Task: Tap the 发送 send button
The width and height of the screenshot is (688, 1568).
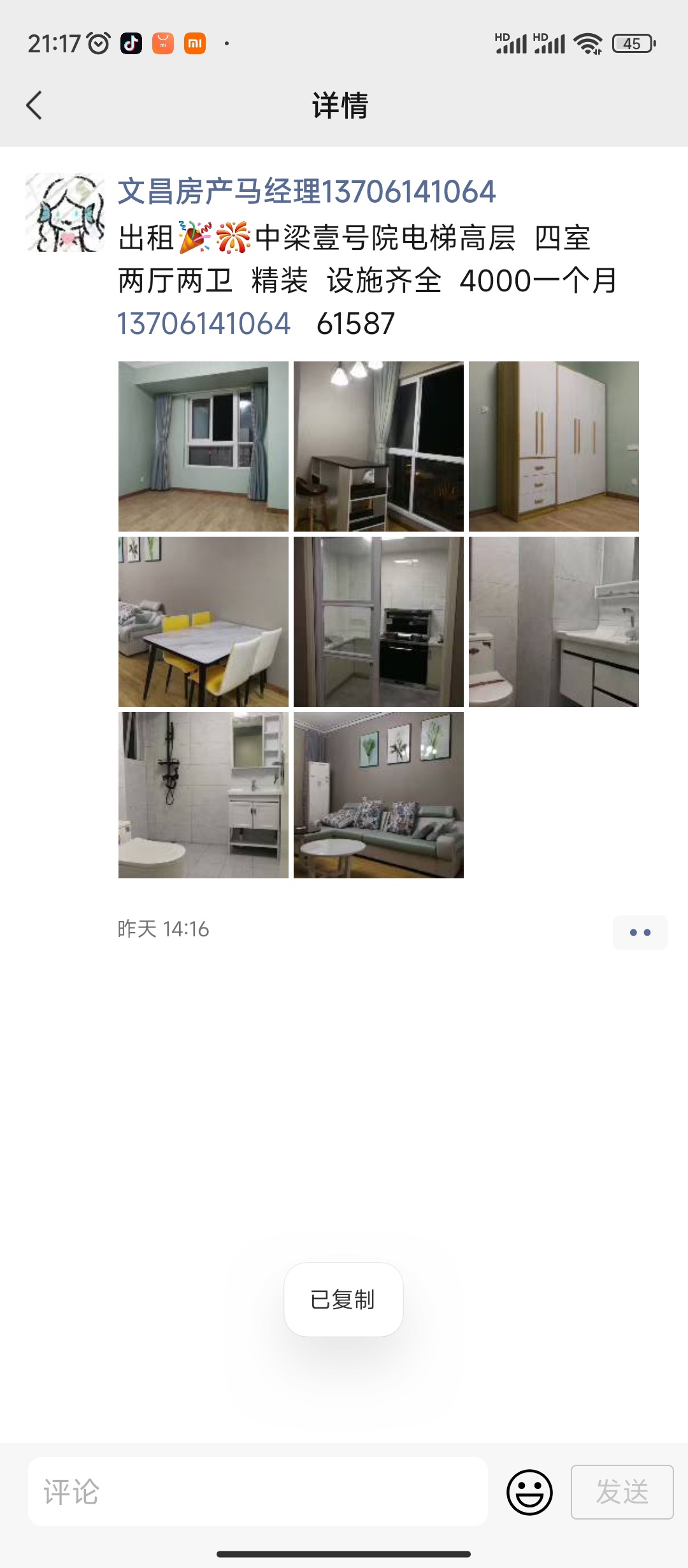Action: pyautogui.click(x=622, y=1492)
